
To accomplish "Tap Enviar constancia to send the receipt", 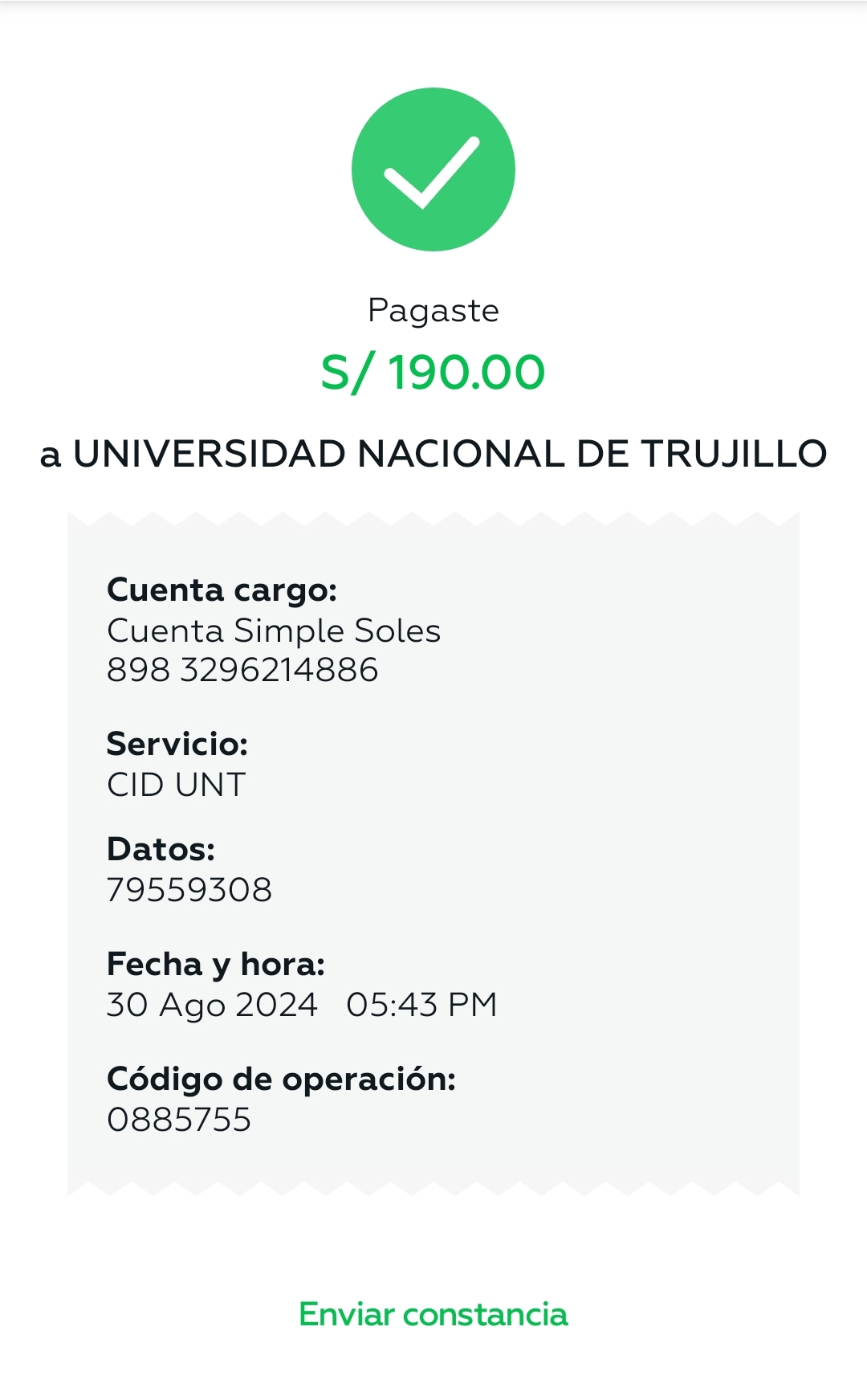I will point(433,1314).
